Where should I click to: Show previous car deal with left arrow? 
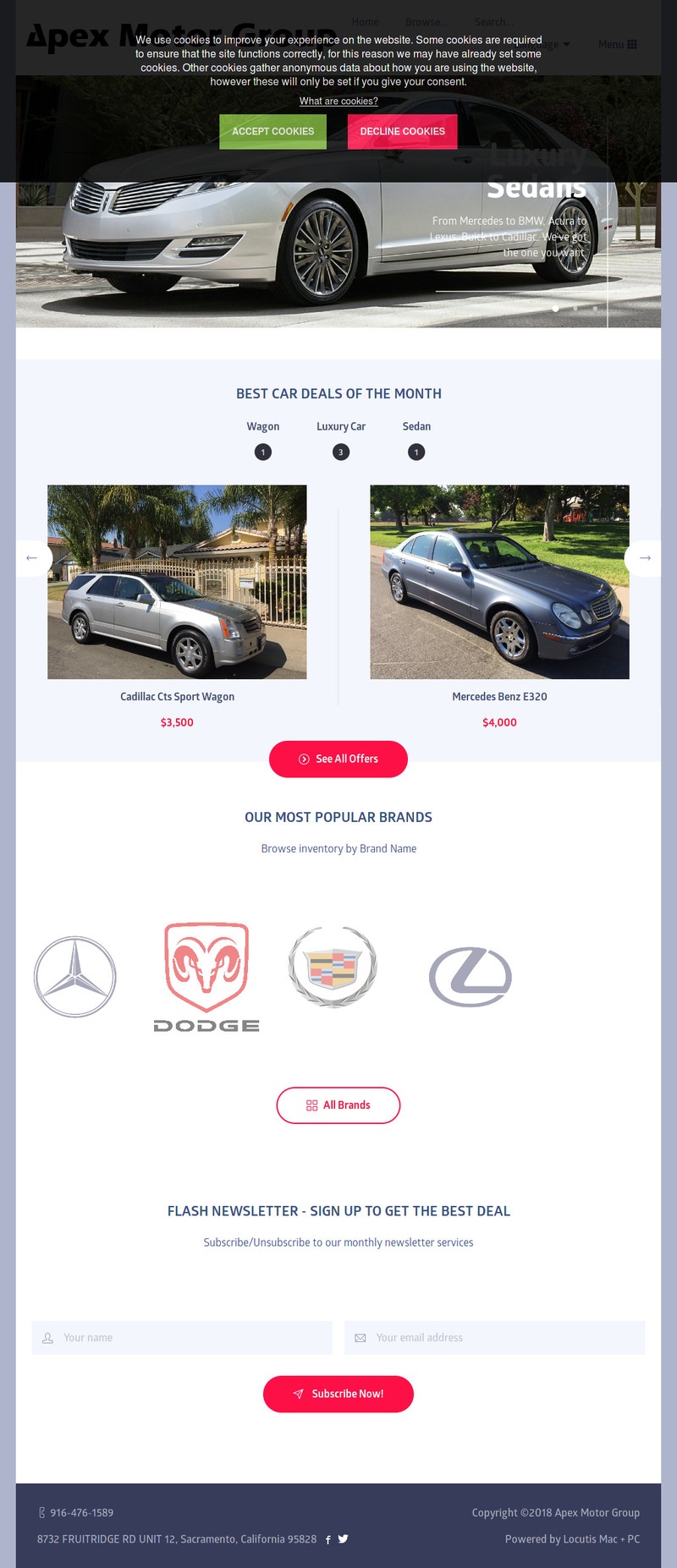tap(32, 558)
